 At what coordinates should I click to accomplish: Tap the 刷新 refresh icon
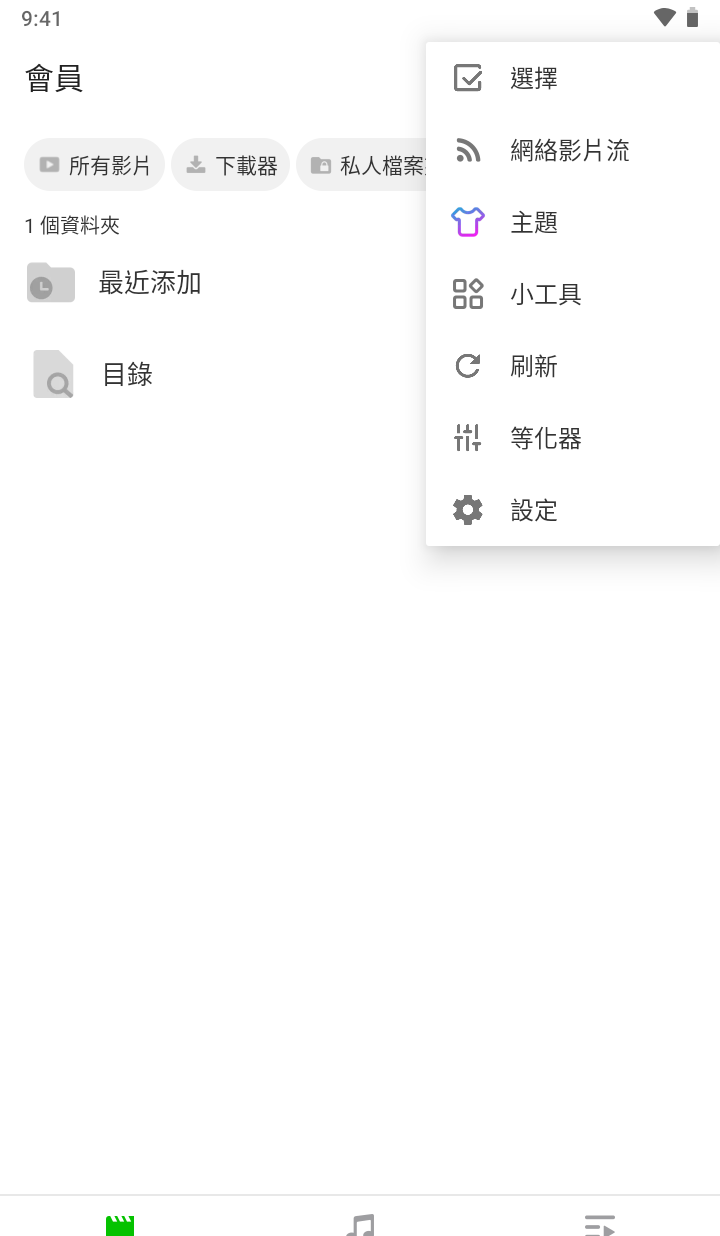[467, 366]
